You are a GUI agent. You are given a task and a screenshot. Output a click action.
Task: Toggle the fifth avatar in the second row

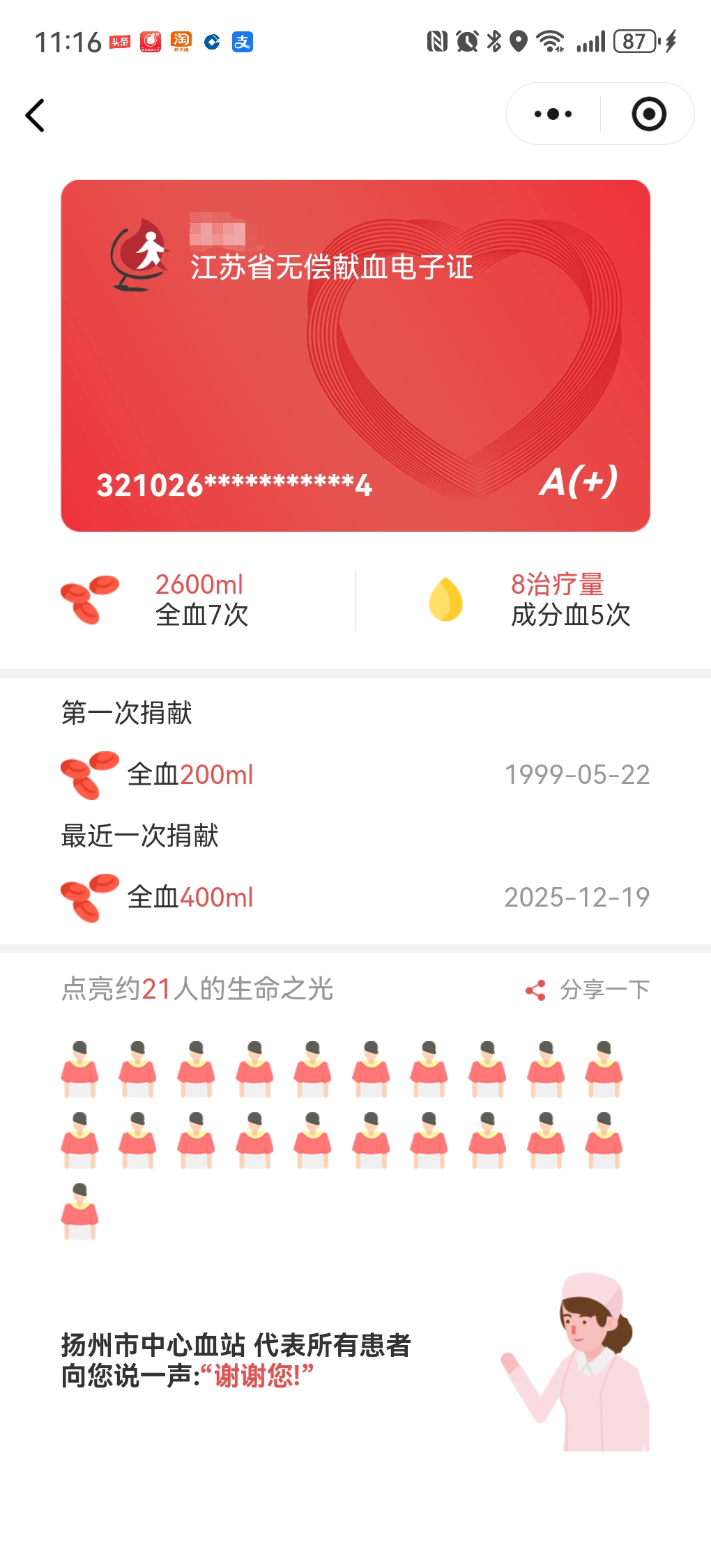tap(312, 1140)
